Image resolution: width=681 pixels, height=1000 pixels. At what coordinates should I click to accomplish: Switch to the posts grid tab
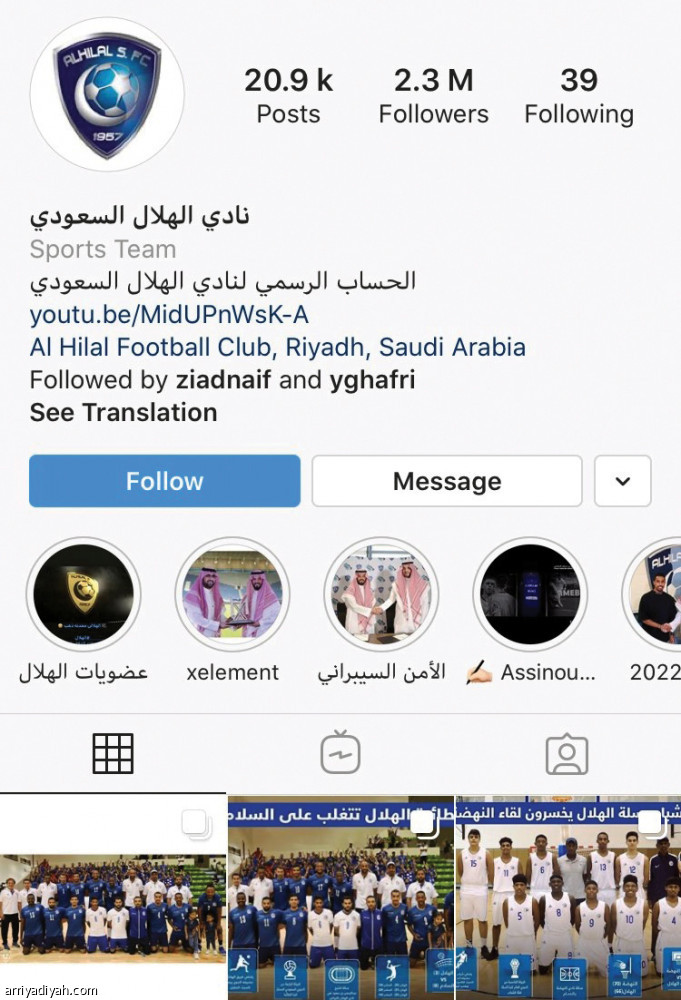113,754
